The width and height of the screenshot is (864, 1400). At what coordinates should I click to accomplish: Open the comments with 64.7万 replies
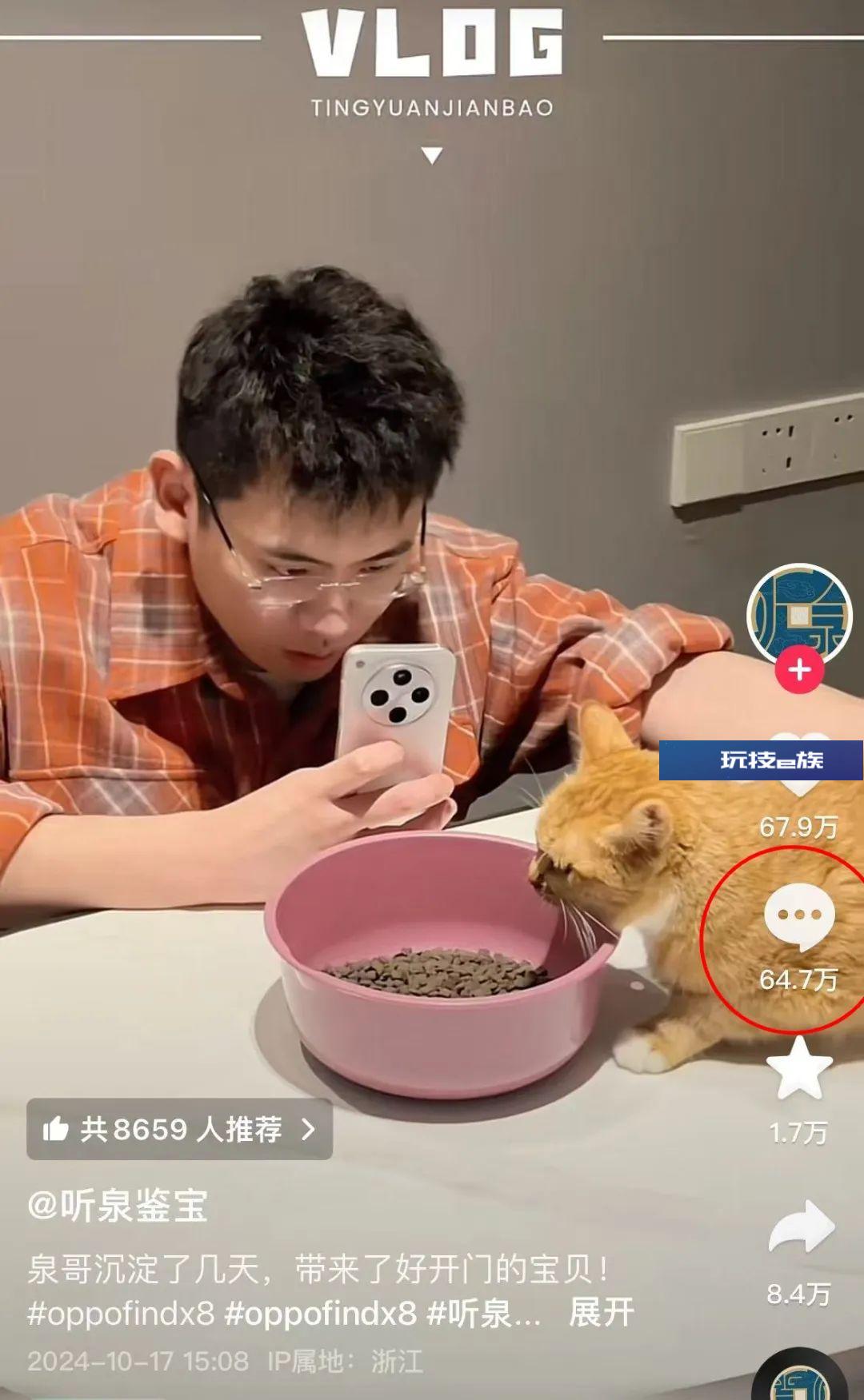tap(798, 916)
